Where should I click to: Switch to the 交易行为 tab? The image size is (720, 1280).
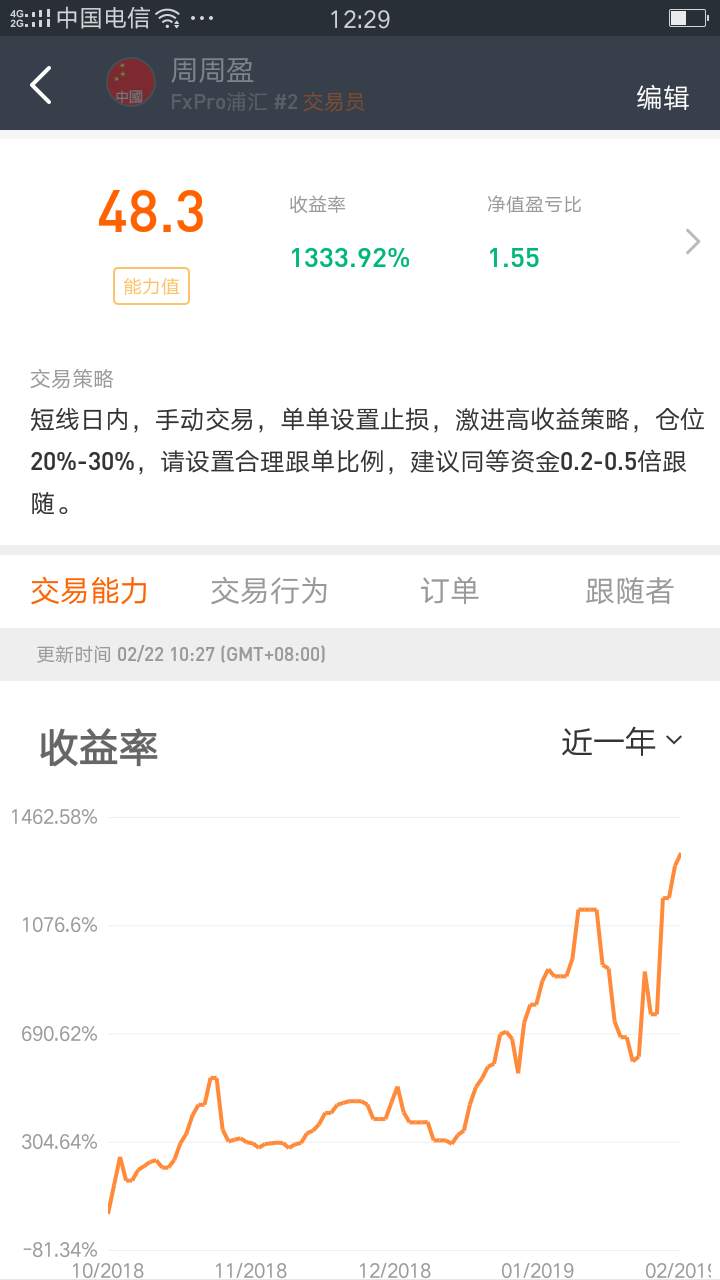pos(269,591)
